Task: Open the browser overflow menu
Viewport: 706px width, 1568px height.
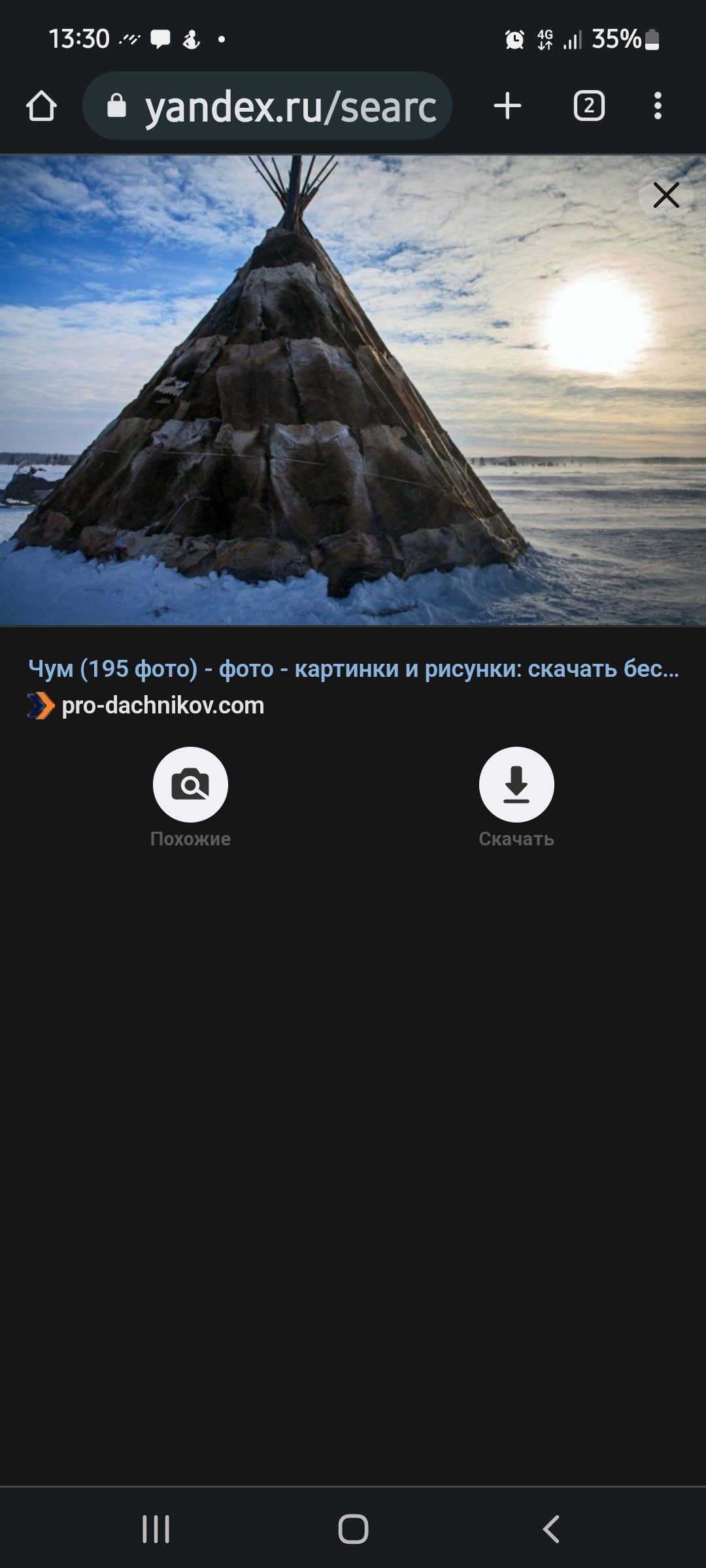Action: [658, 106]
